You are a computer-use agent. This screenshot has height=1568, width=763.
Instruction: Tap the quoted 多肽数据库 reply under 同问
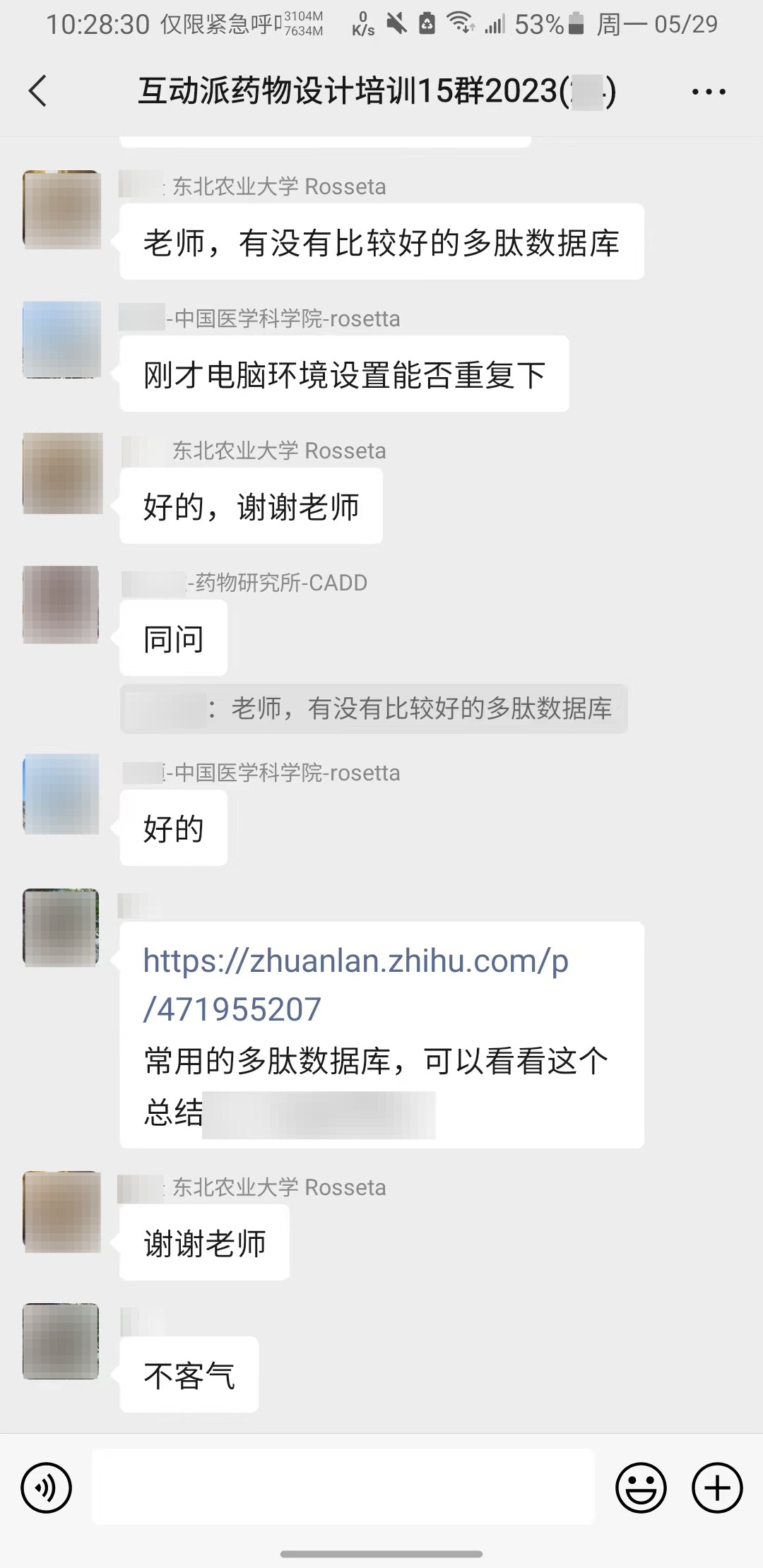click(374, 708)
